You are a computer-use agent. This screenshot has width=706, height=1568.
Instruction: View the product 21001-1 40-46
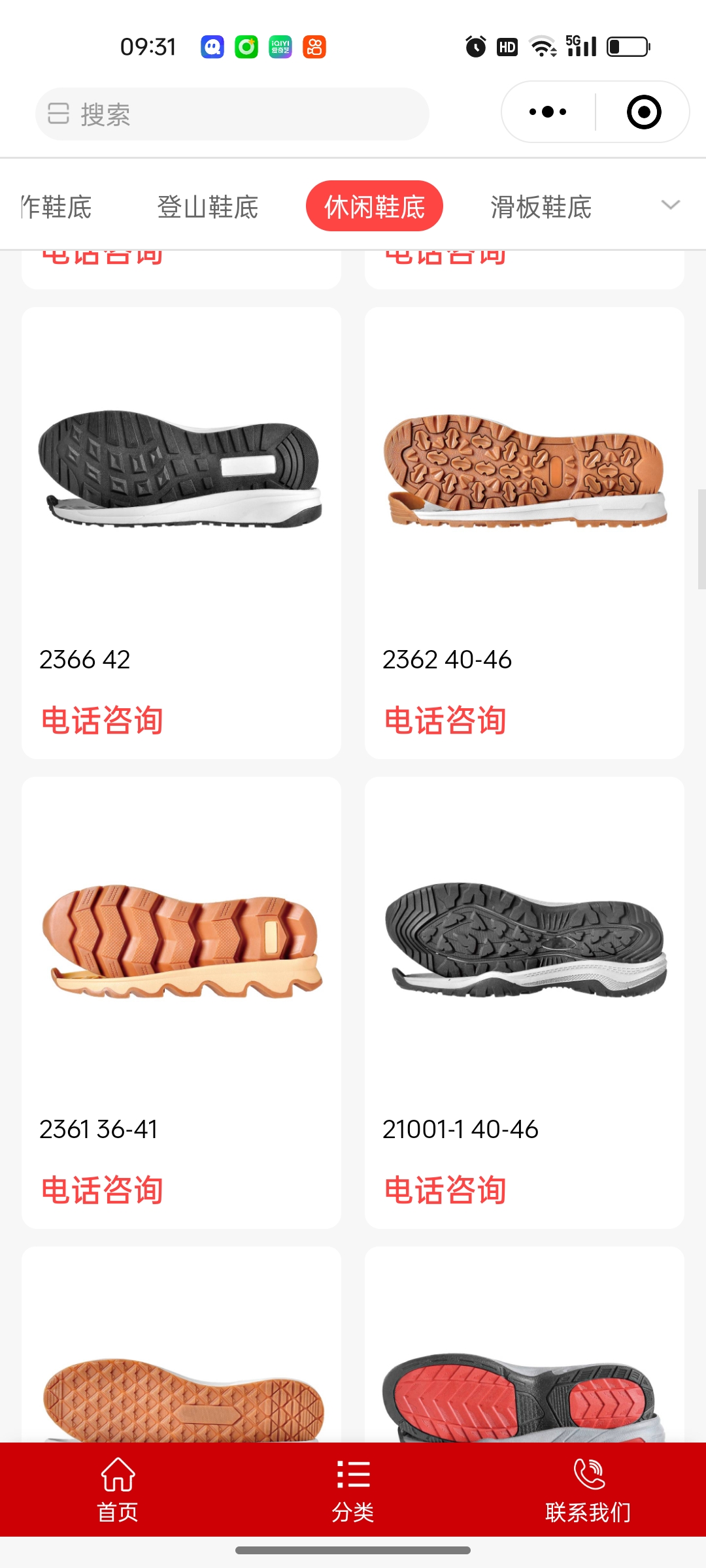524,941
